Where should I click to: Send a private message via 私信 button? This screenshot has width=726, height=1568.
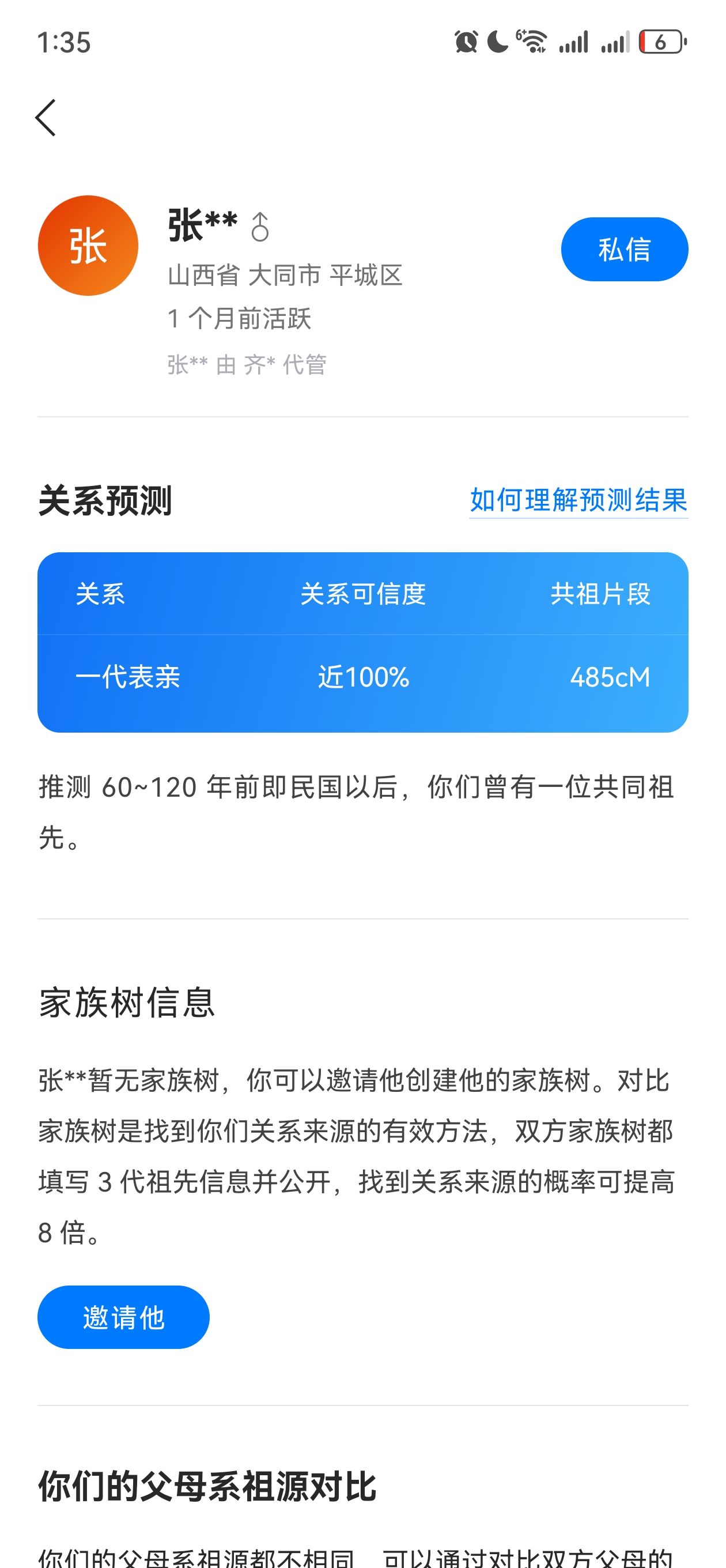[624, 250]
